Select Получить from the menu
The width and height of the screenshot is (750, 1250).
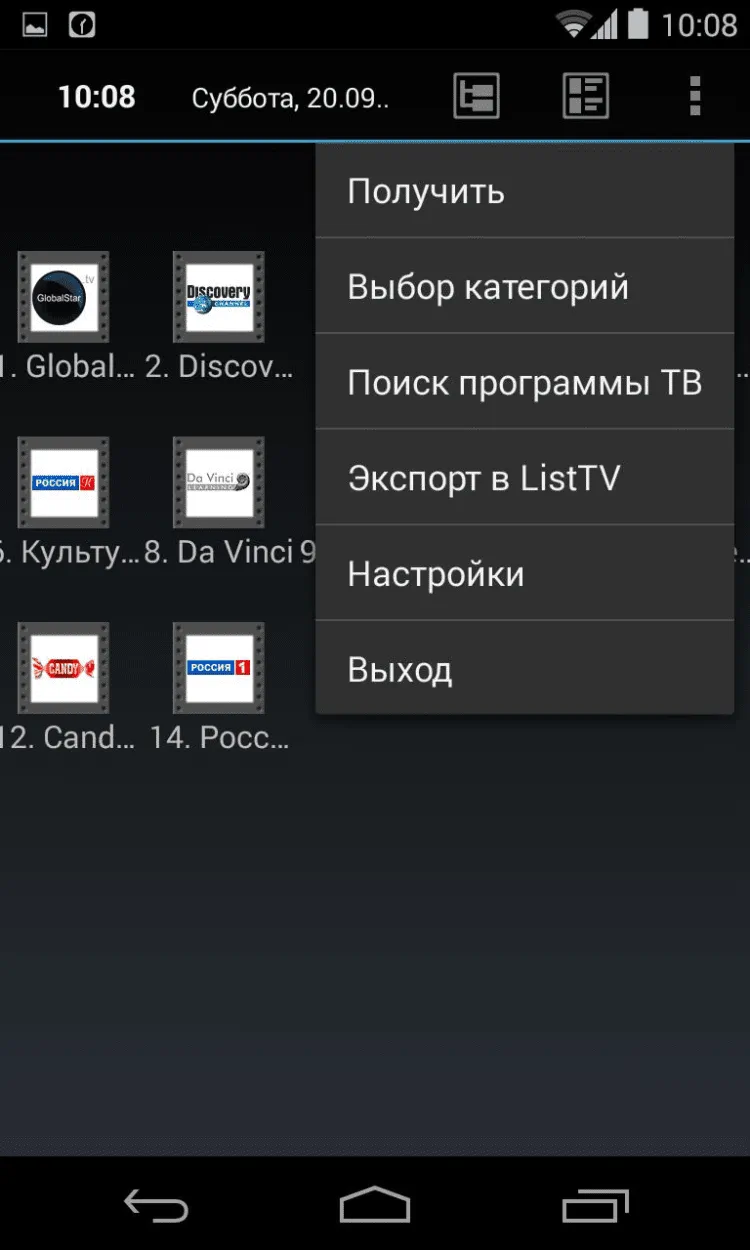point(524,191)
